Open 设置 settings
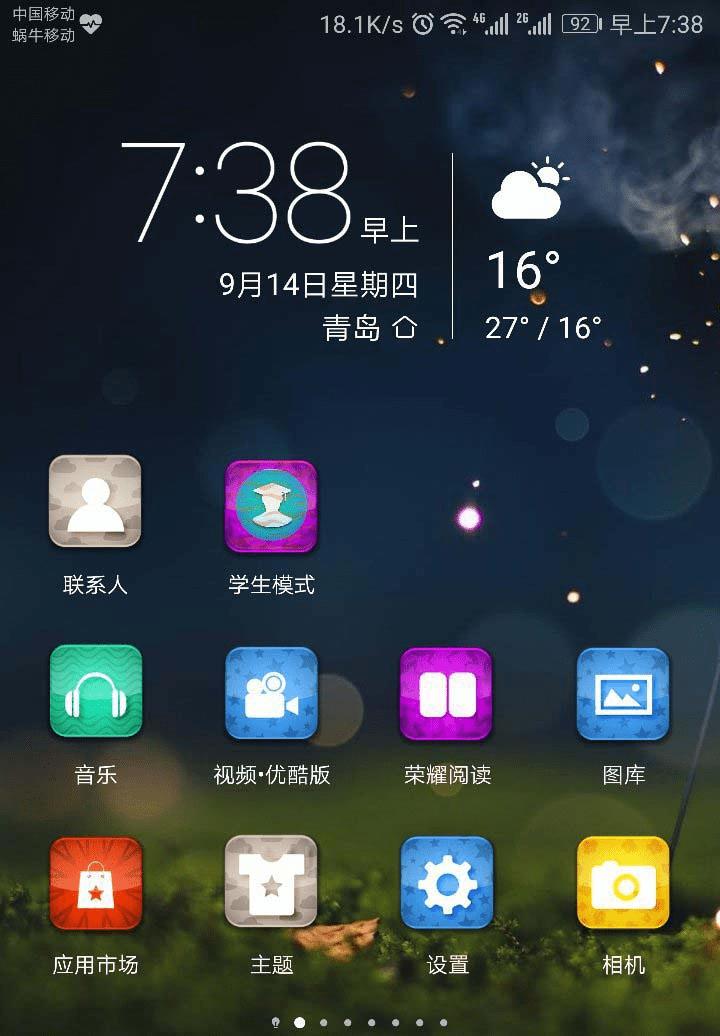Viewport: 720px width, 1036px height. pyautogui.click(x=447, y=884)
